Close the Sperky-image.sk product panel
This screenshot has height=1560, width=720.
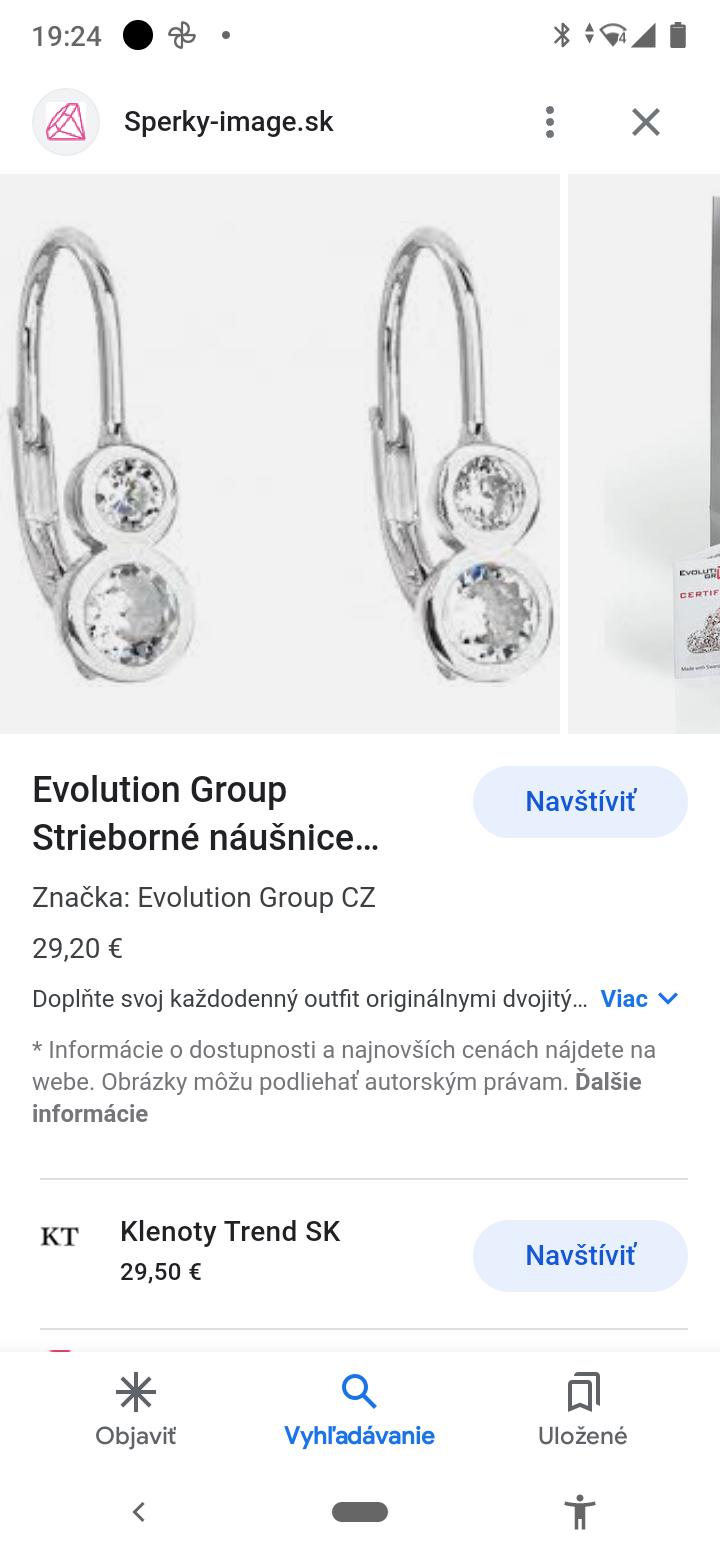click(646, 122)
